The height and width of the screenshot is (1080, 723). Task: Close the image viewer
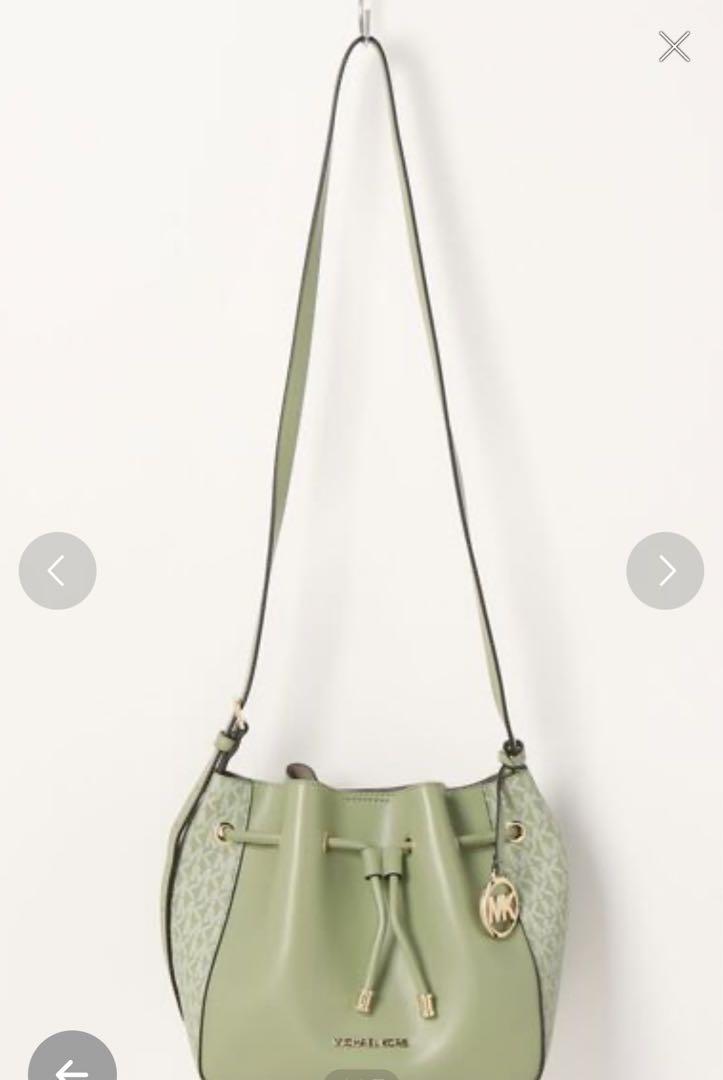click(674, 46)
